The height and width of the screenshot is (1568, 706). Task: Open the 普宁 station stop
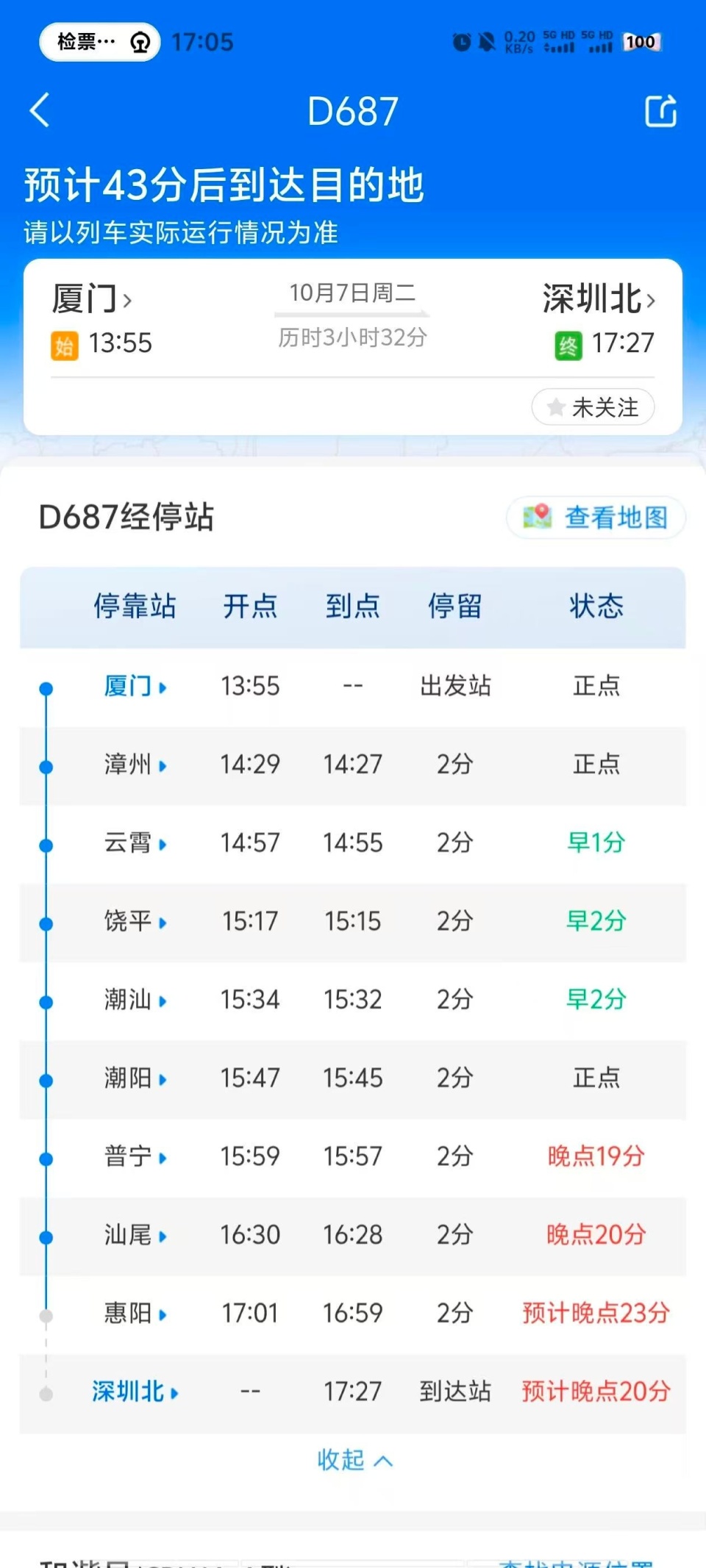click(135, 1156)
